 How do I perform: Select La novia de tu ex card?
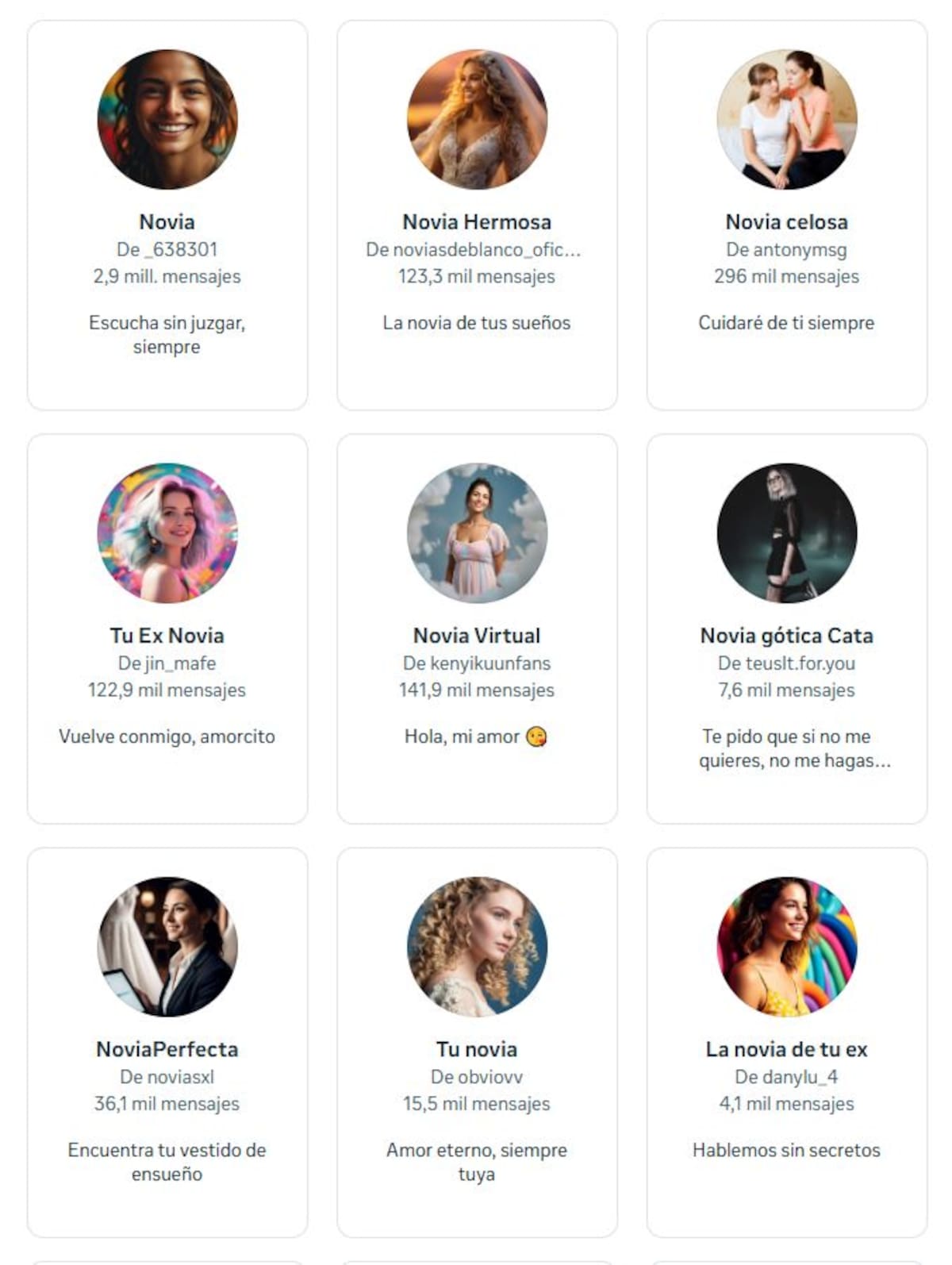point(786,1042)
